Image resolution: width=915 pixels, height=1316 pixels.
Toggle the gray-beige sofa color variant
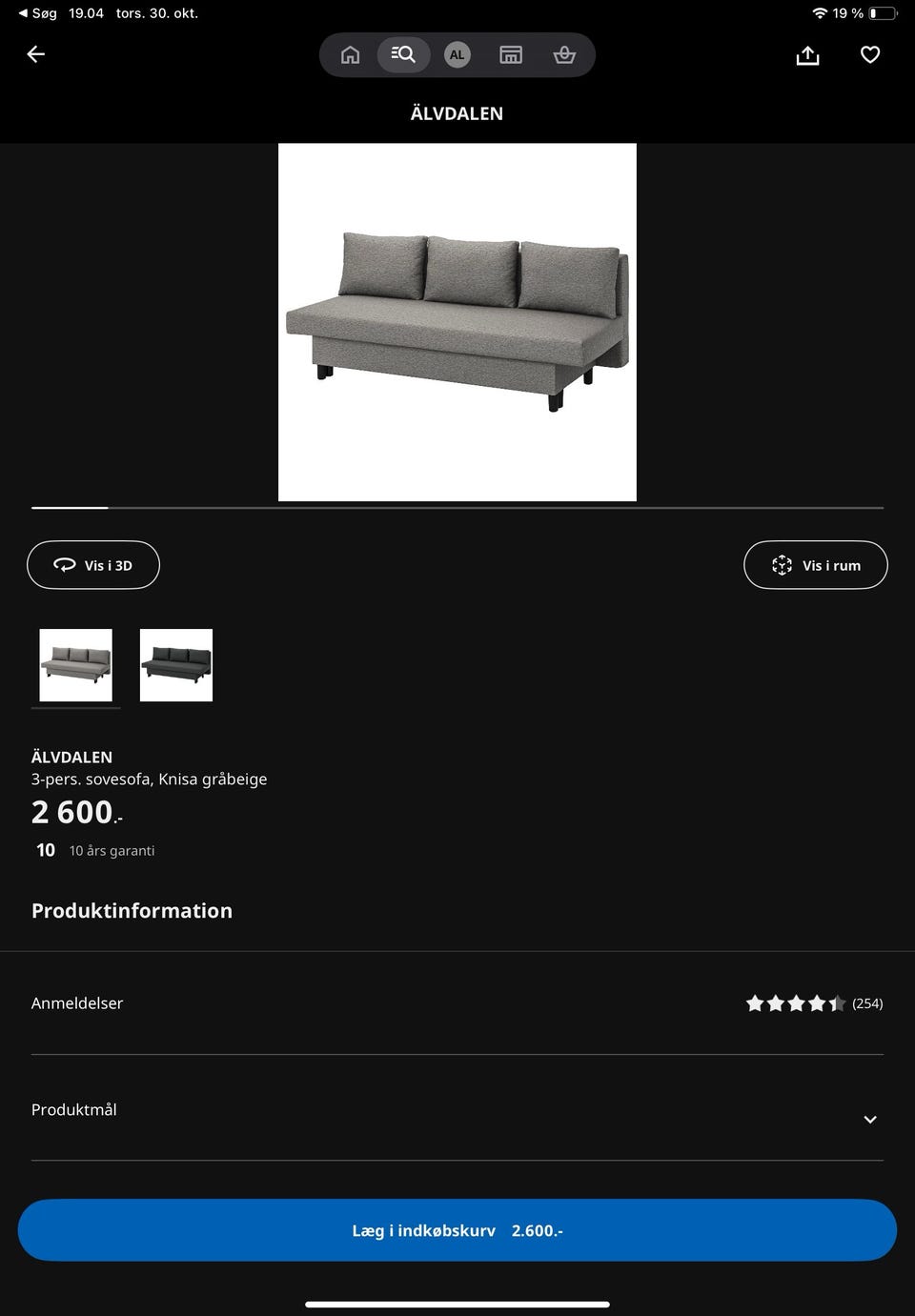(x=75, y=664)
